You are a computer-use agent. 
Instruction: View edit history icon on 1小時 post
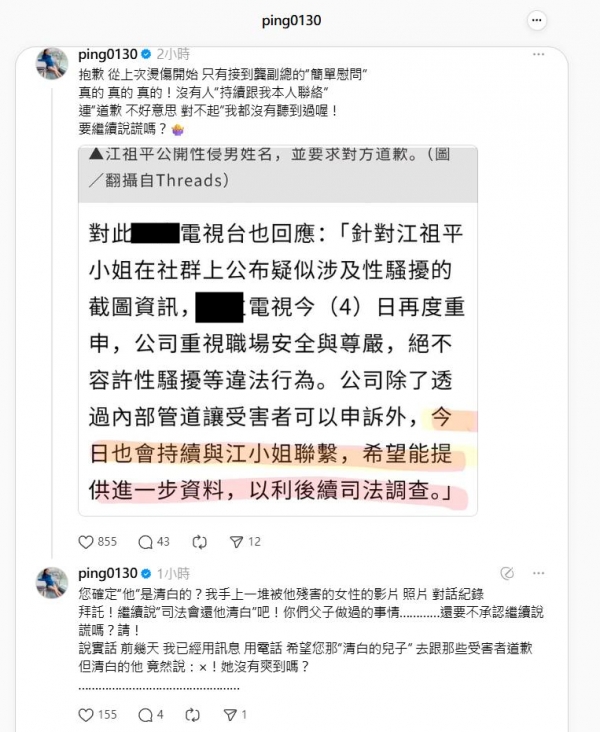(x=508, y=573)
